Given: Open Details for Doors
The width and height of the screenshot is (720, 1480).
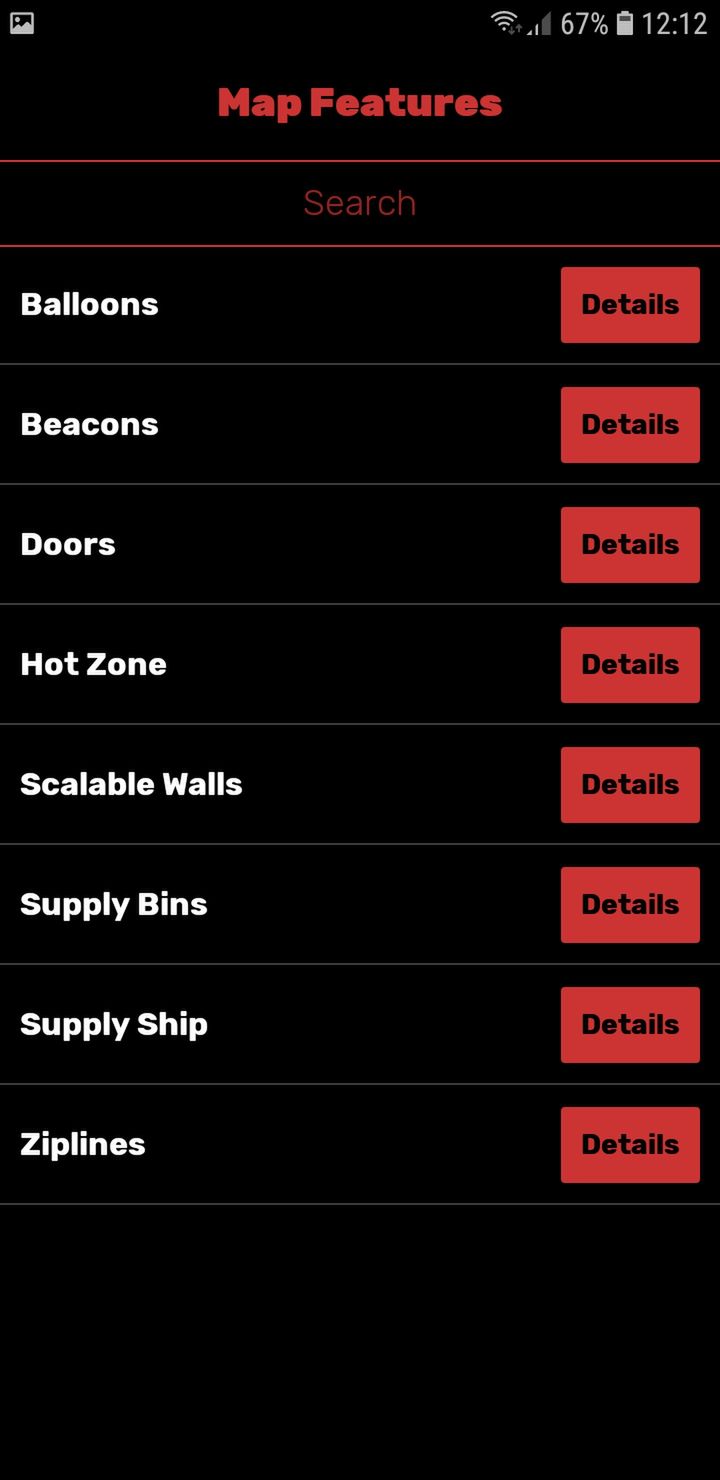Looking at the screenshot, I should click(x=630, y=545).
